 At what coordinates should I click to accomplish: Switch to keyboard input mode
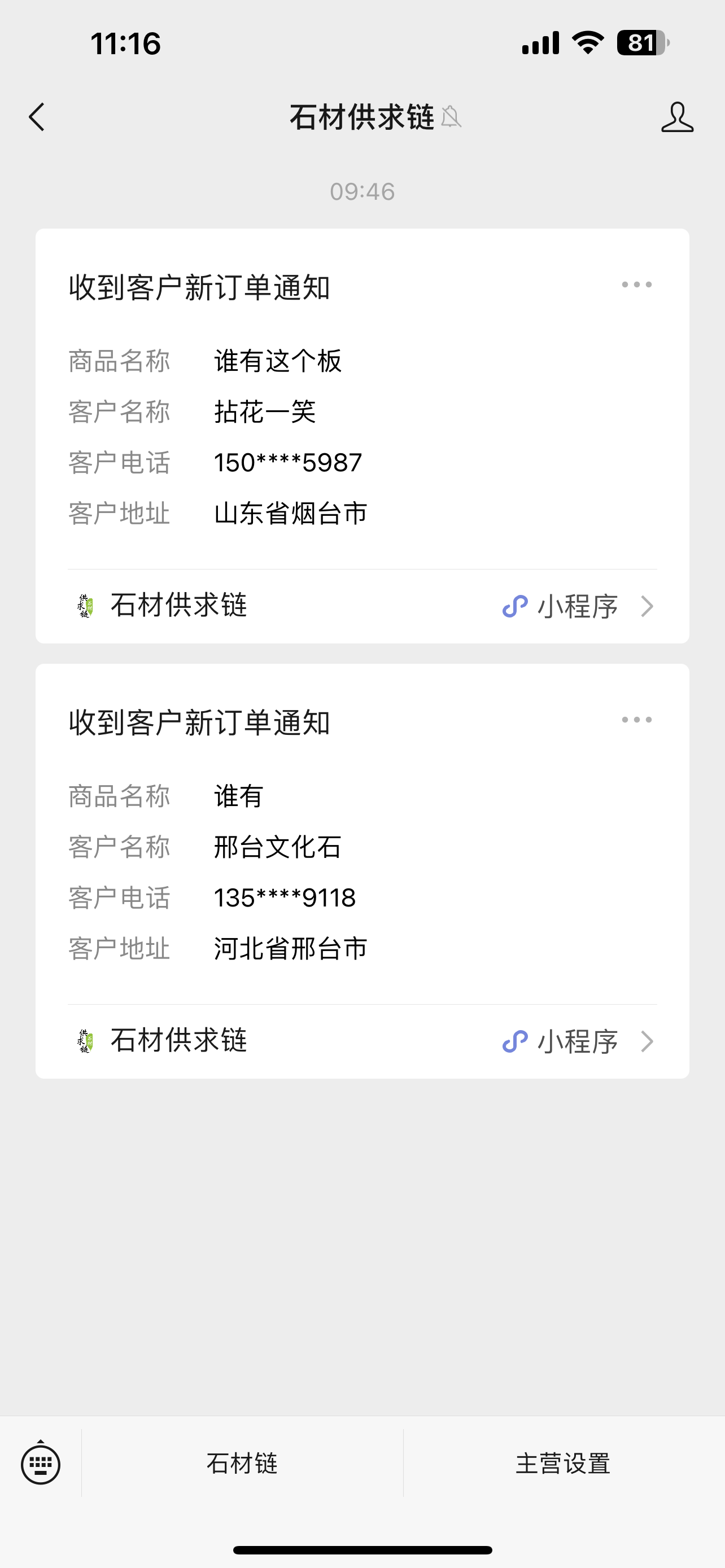point(41,1464)
